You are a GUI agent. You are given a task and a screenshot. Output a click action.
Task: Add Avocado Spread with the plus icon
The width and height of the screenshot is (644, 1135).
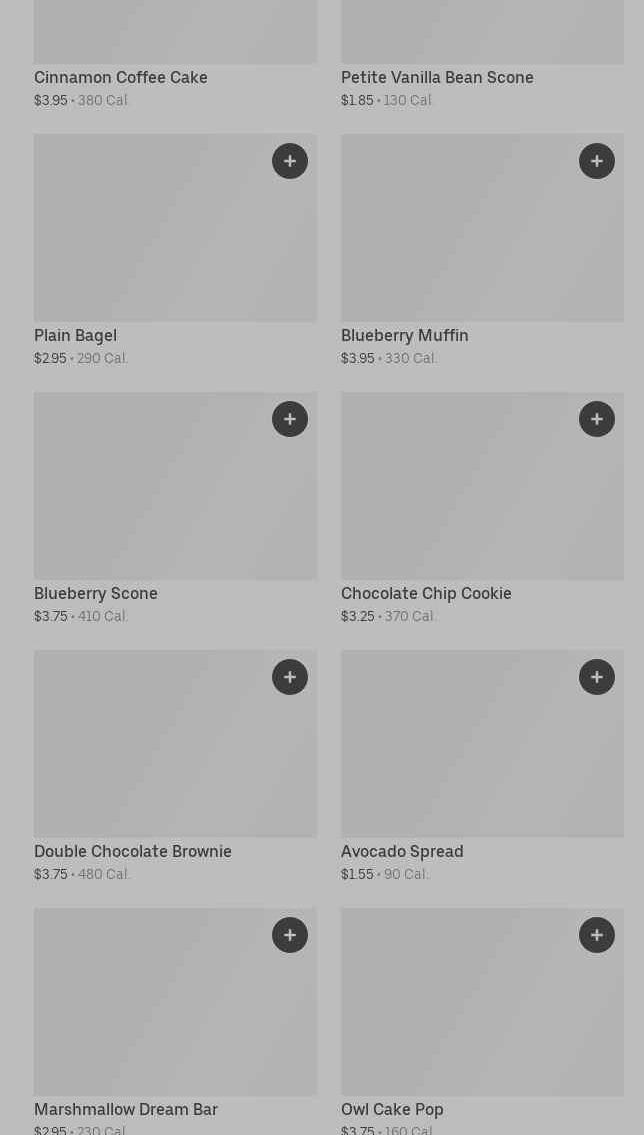coord(597,677)
